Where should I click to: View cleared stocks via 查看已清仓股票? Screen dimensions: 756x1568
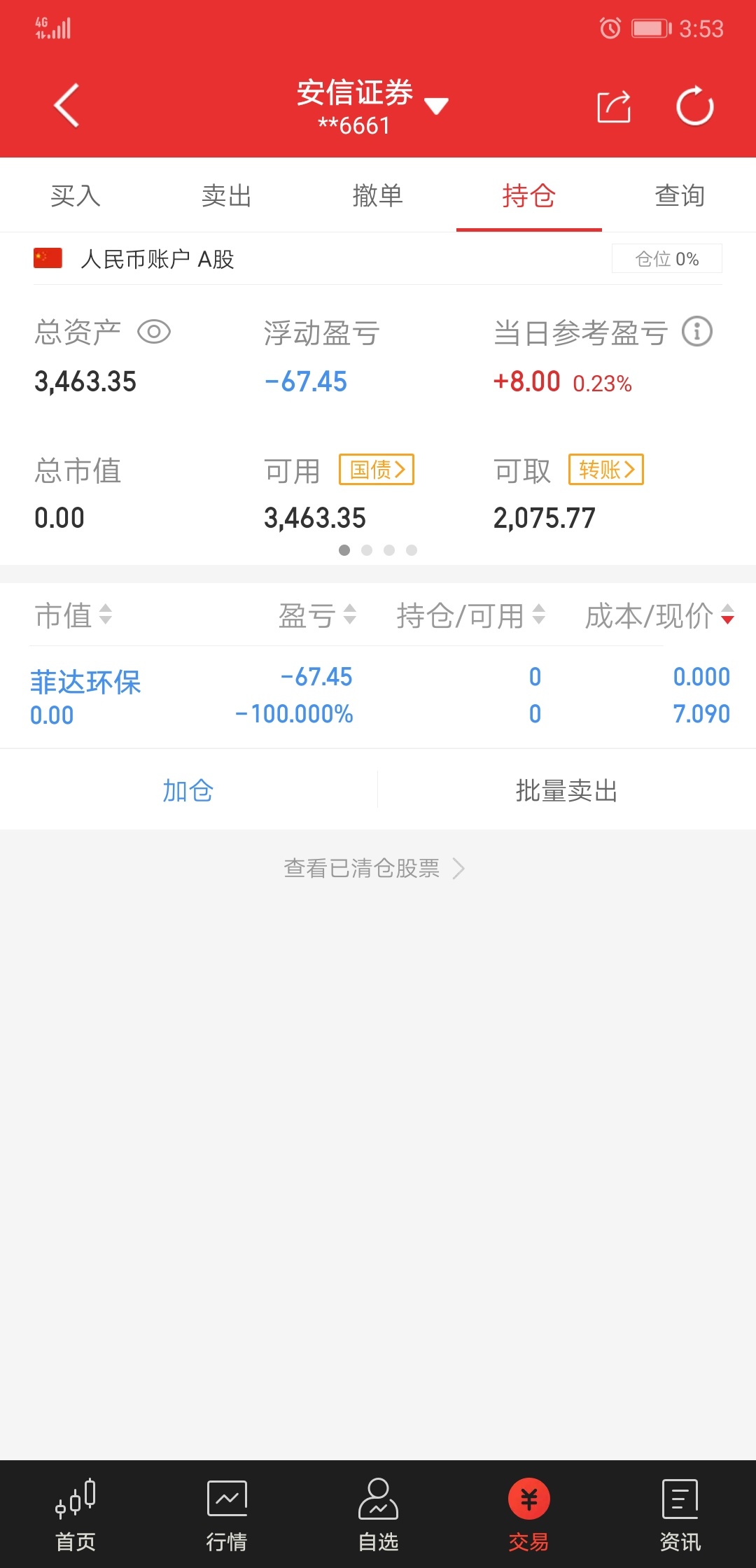374,868
